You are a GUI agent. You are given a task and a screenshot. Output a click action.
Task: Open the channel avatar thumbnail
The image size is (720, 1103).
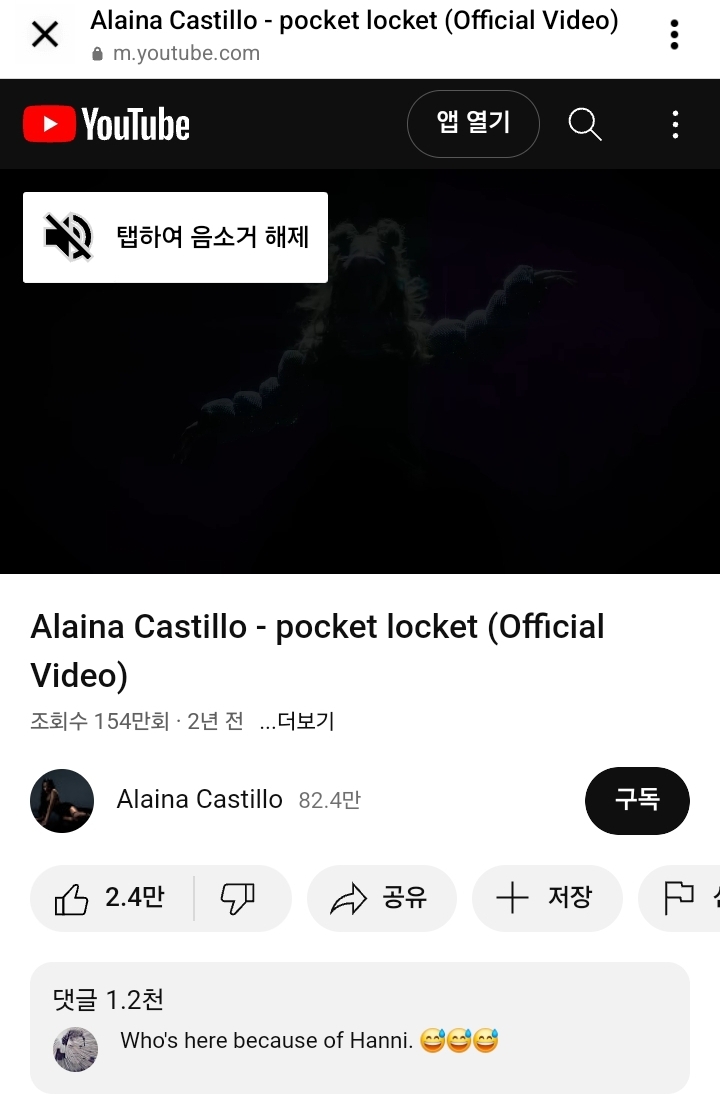pyautogui.click(x=62, y=801)
